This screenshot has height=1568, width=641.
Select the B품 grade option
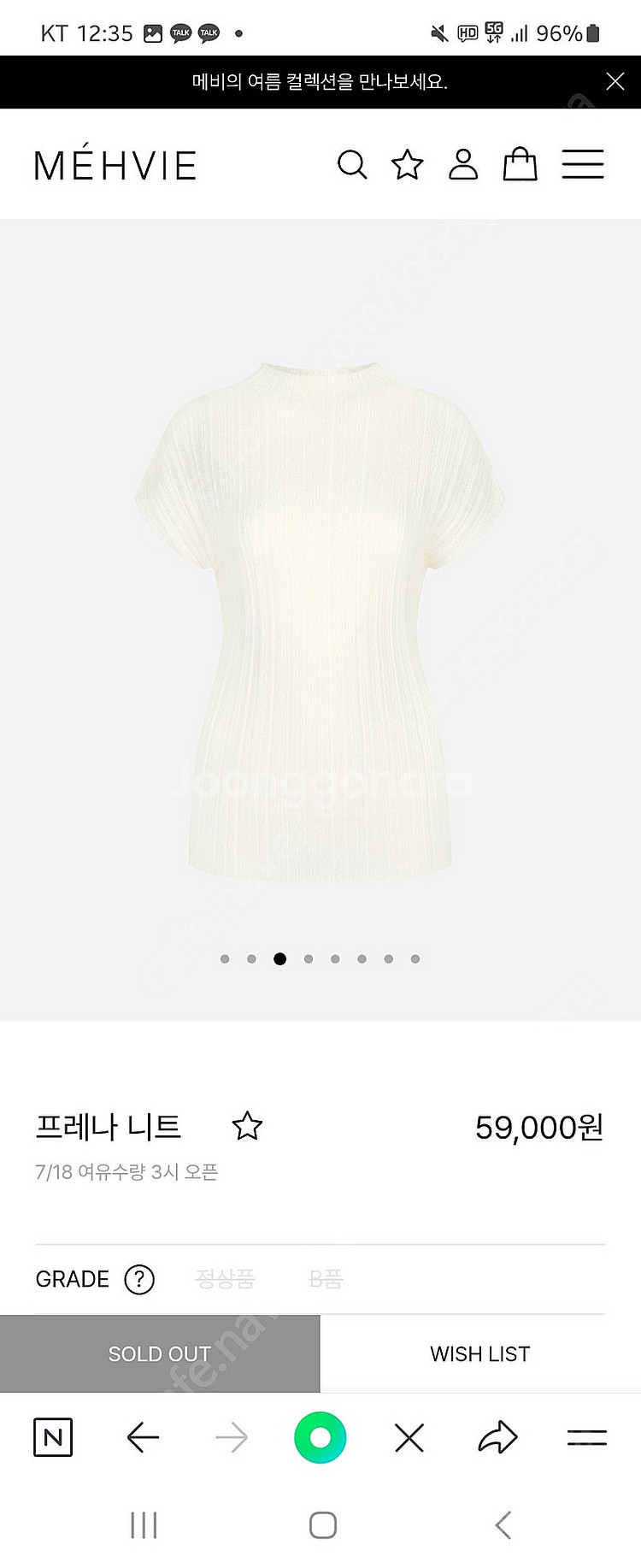326,1279
